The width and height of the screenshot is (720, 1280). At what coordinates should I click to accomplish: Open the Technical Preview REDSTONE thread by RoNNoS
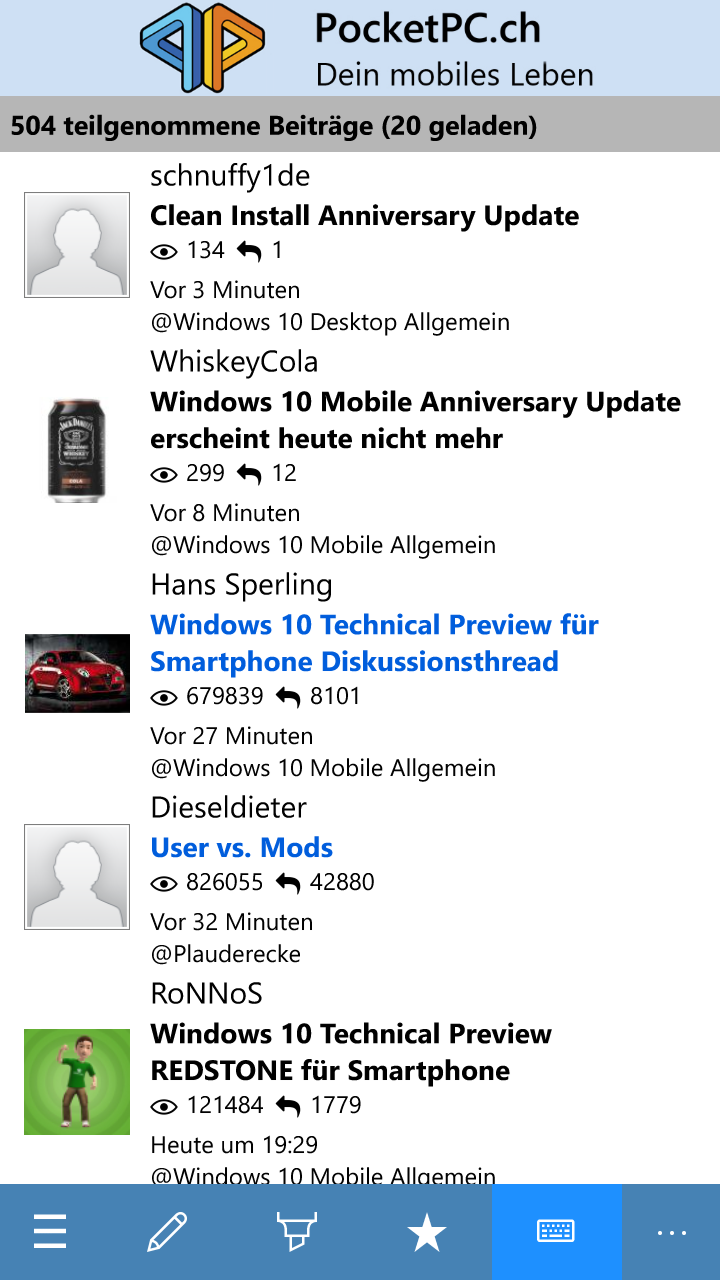pos(351,1052)
